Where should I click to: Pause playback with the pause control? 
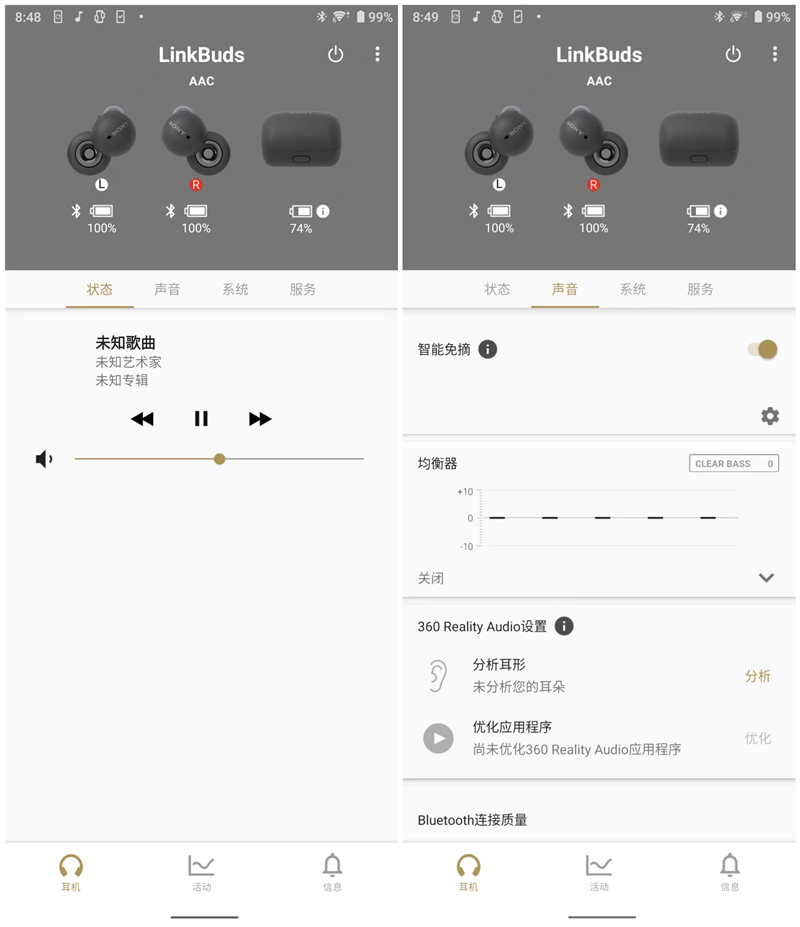[201, 418]
